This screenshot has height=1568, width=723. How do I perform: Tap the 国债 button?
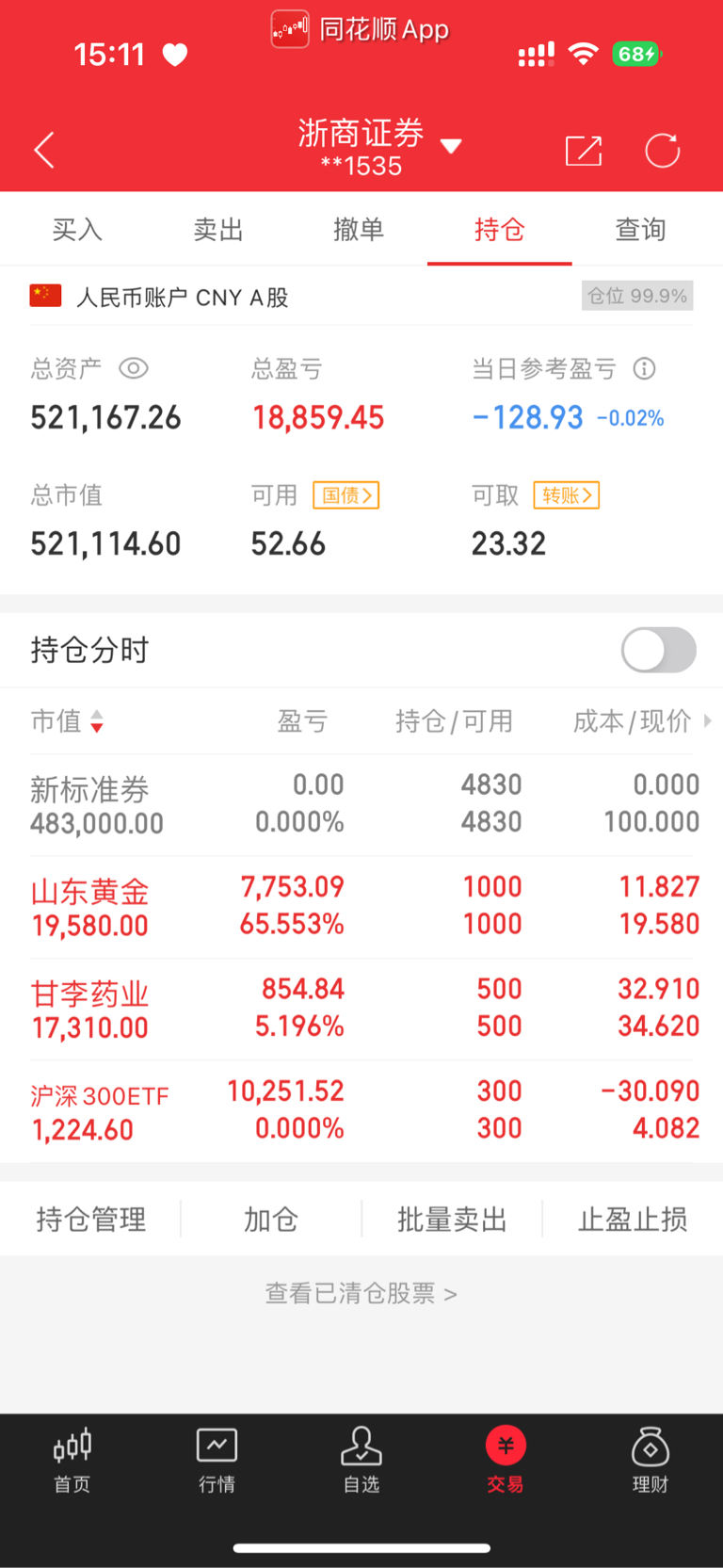click(x=346, y=495)
